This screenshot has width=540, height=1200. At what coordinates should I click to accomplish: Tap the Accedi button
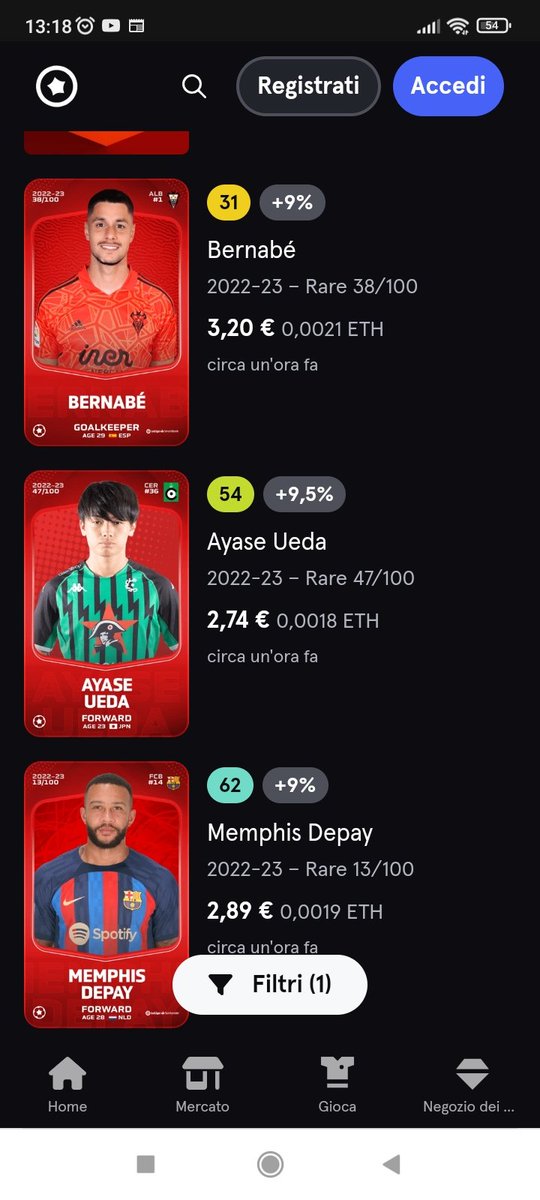pyautogui.click(x=448, y=86)
